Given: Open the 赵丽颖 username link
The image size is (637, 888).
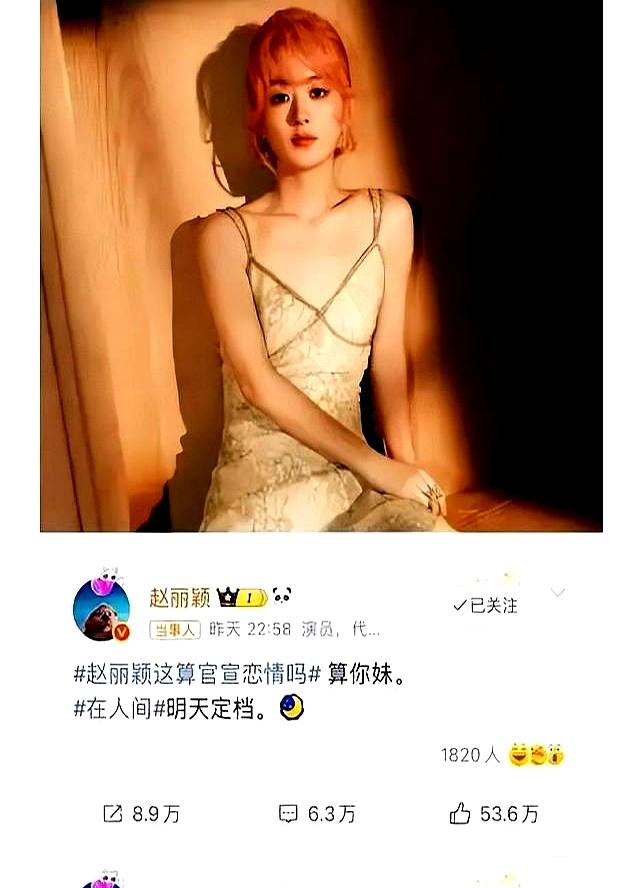Looking at the screenshot, I should (178, 597).
